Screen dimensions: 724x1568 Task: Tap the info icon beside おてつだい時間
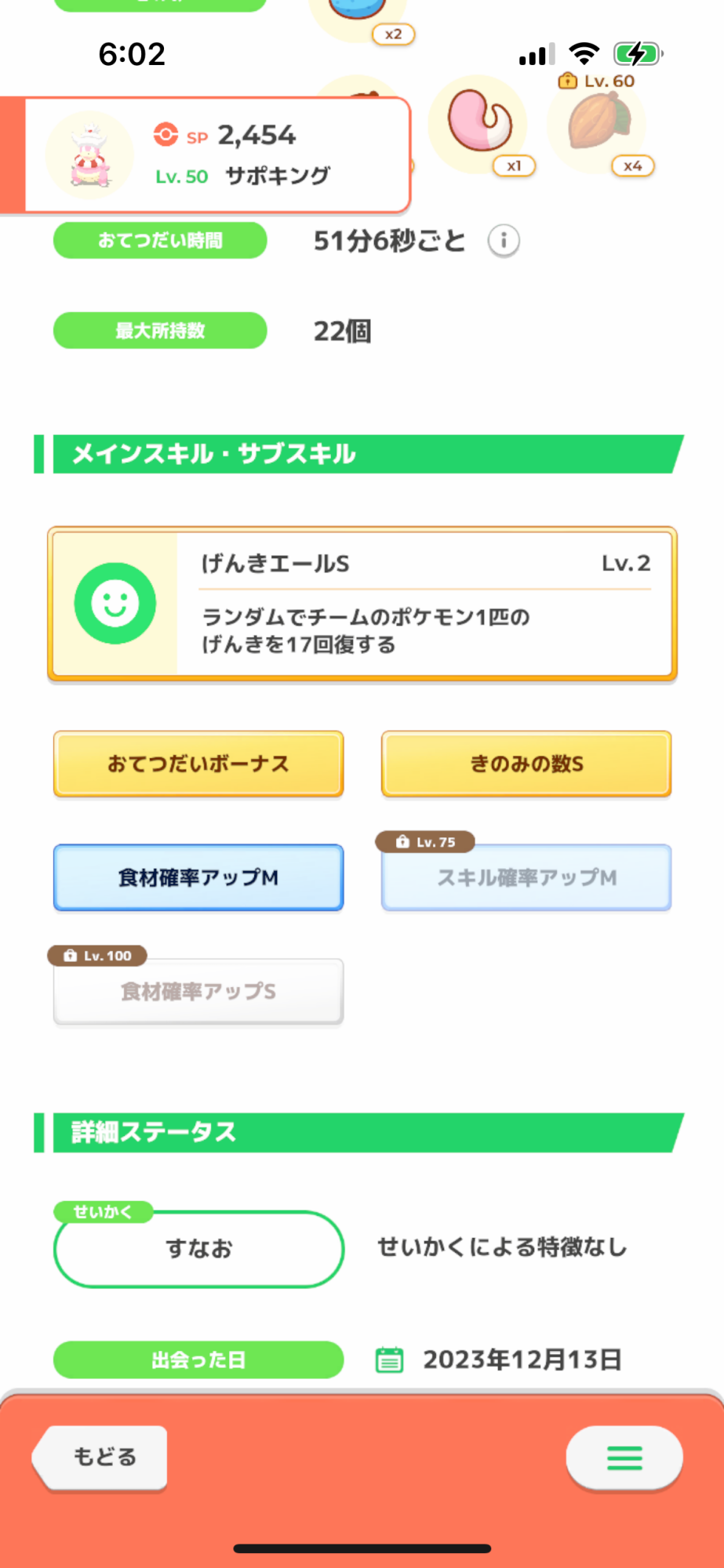pyautogui.click(x=504, y=241)
